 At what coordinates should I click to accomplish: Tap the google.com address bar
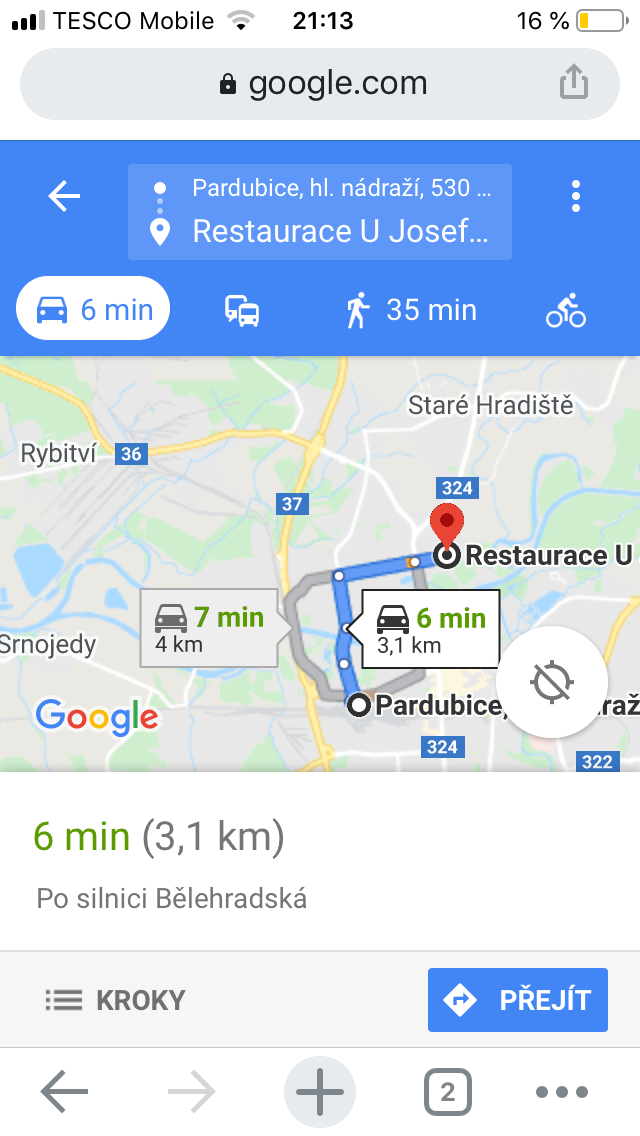point(320,83)
